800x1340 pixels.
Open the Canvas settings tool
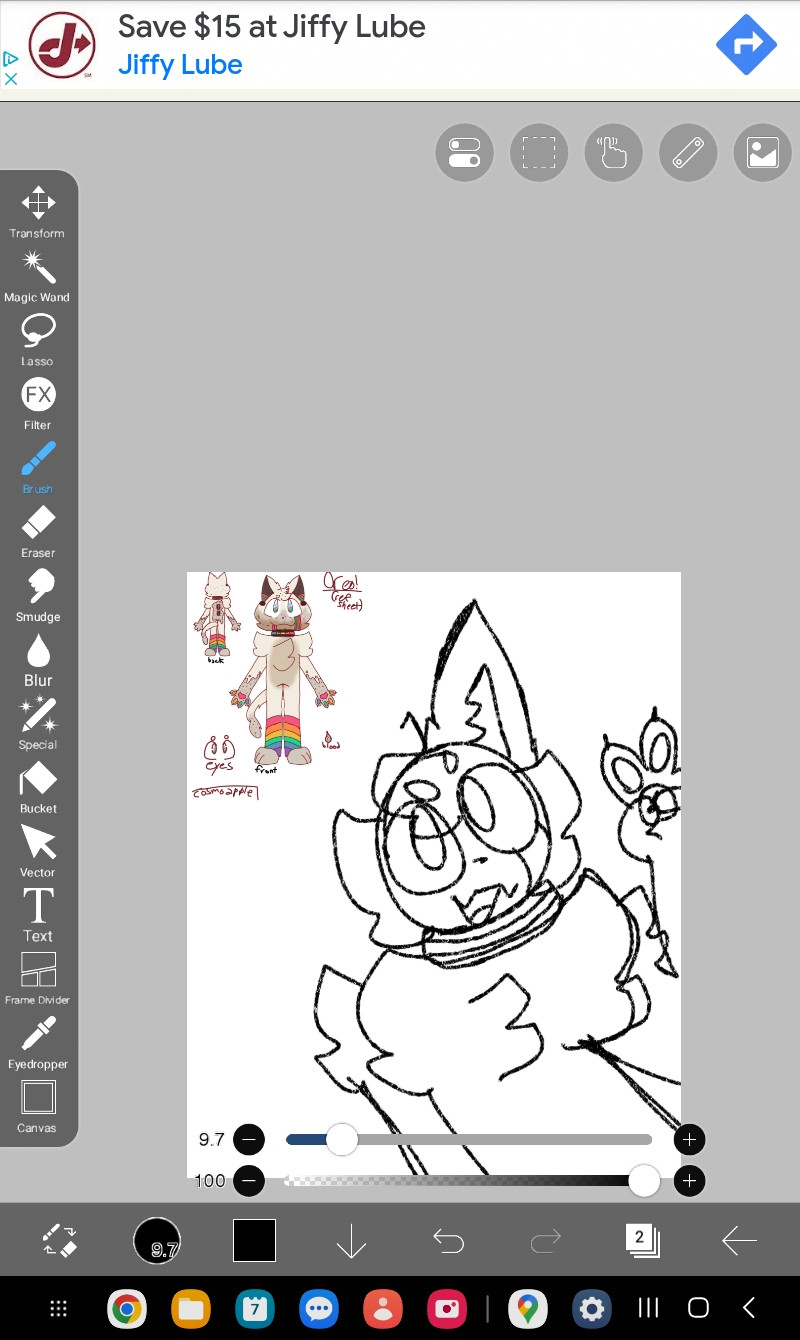pyautogui.click(x=38, y=1106)
